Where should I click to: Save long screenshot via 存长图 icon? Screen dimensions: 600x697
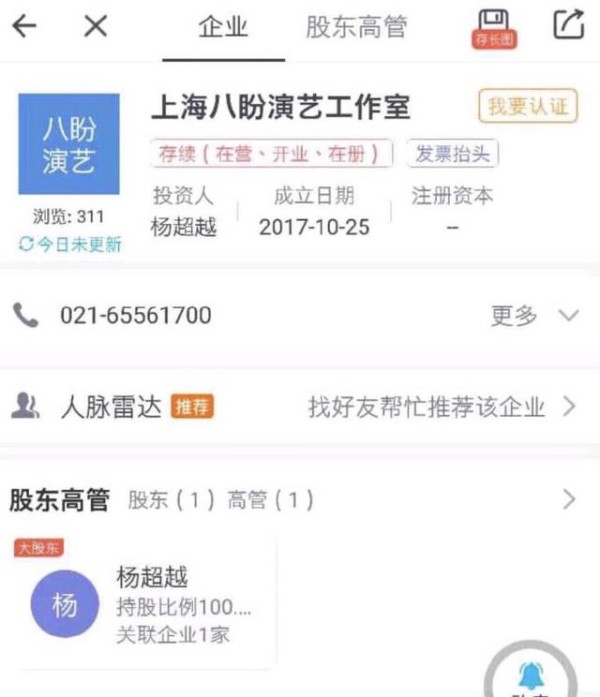(492, 27)
